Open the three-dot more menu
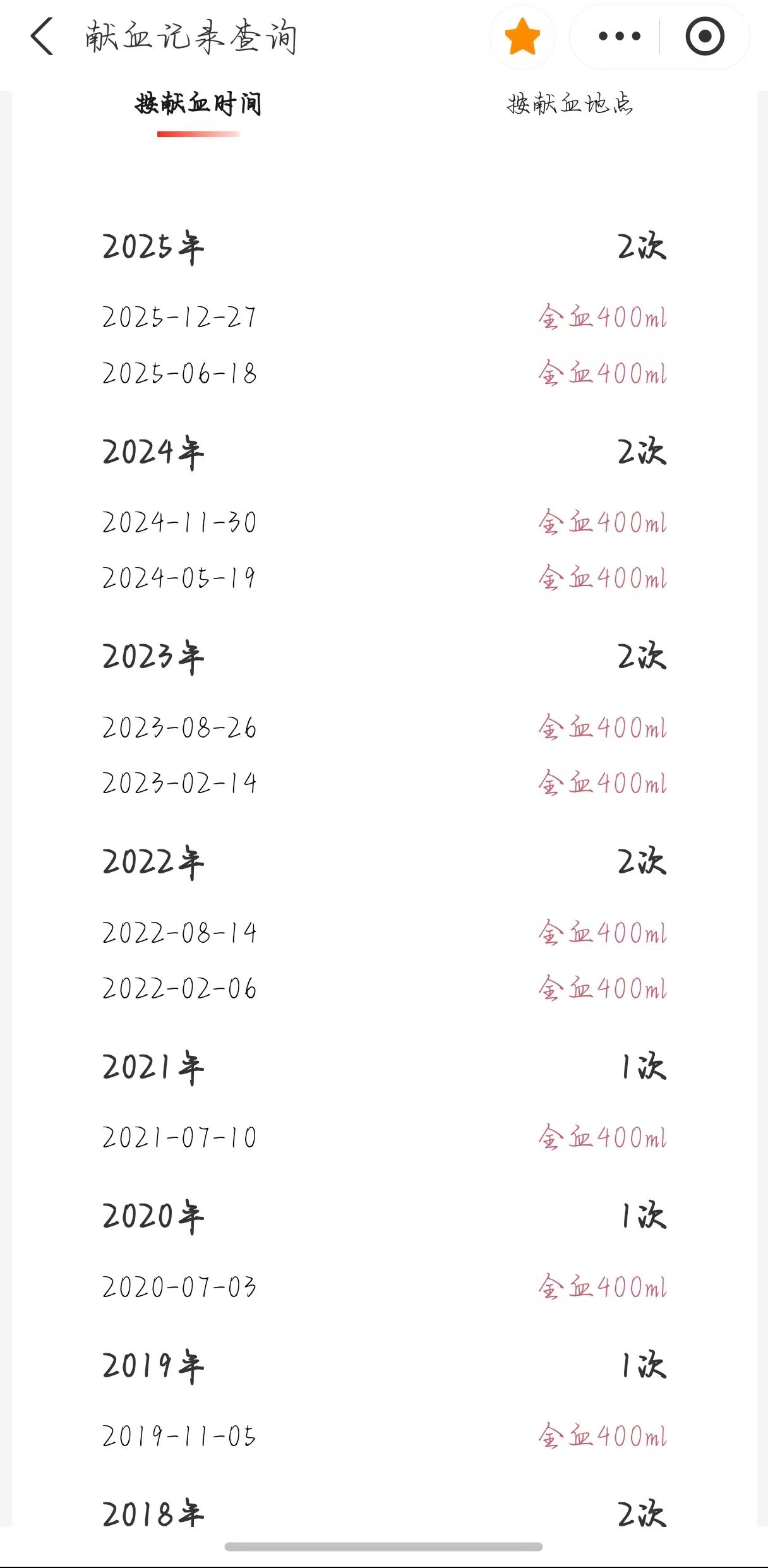The width and height of the screenshot is (768, 1568). click(x=619, y=37)
